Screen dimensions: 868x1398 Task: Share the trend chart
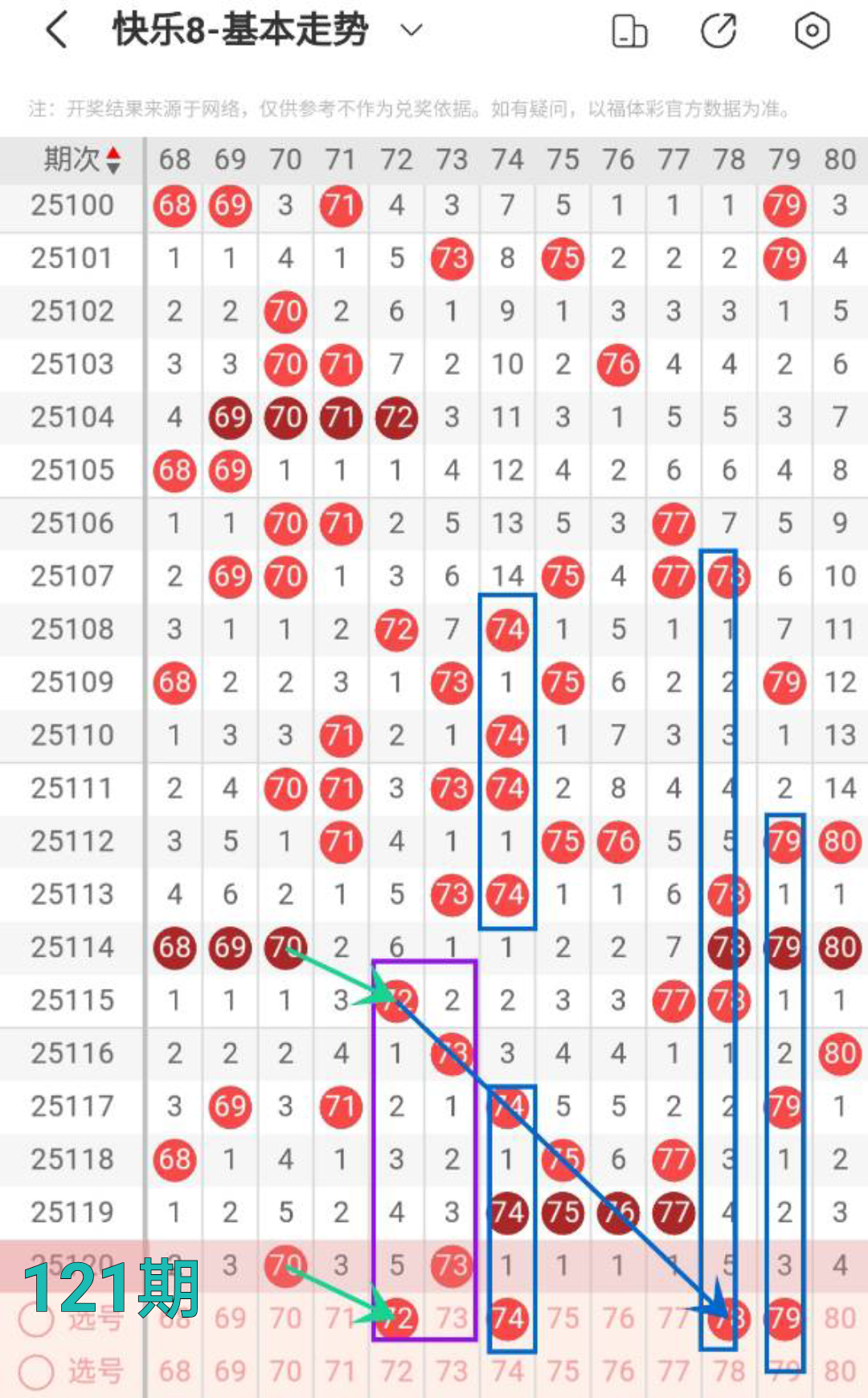[719, 31]
